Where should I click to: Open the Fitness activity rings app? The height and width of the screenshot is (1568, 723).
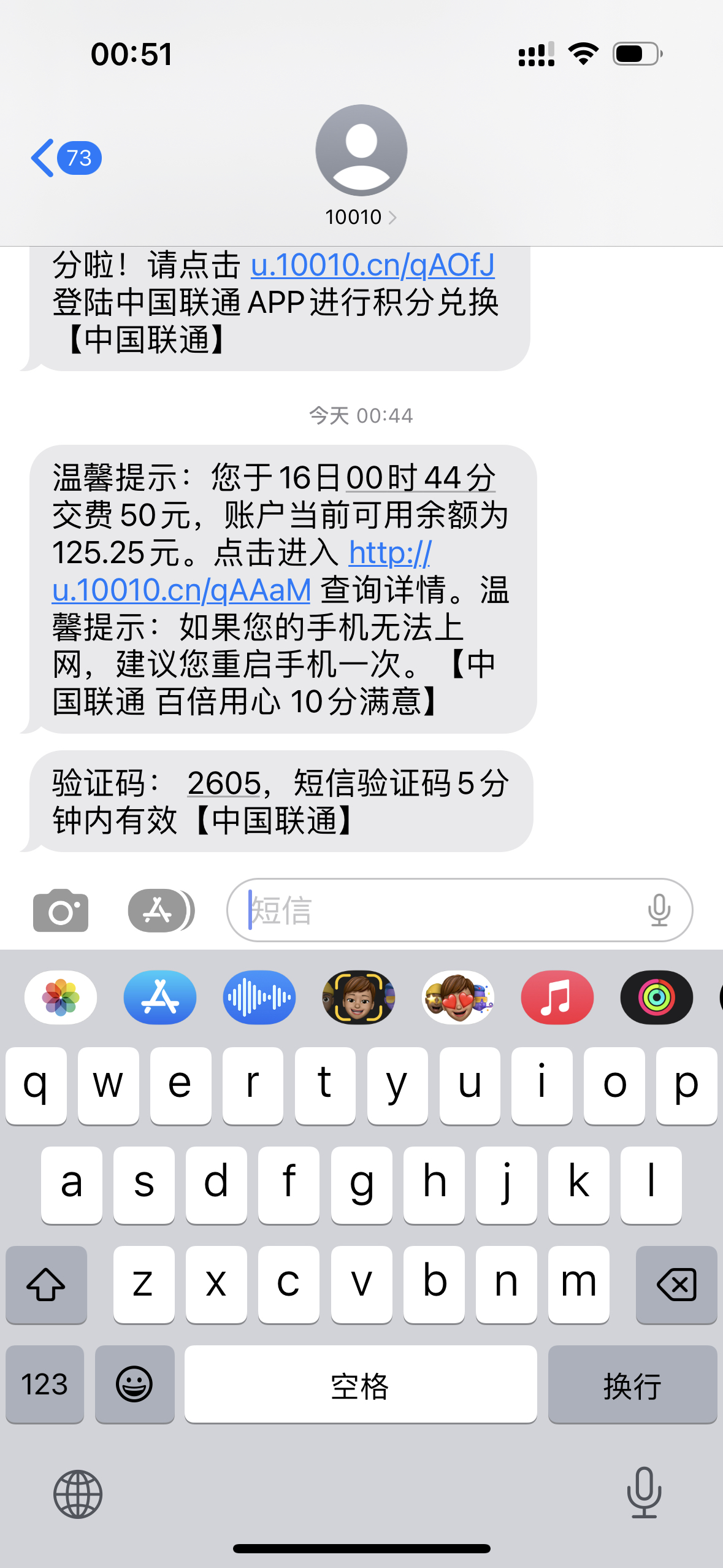click(657, 997)
